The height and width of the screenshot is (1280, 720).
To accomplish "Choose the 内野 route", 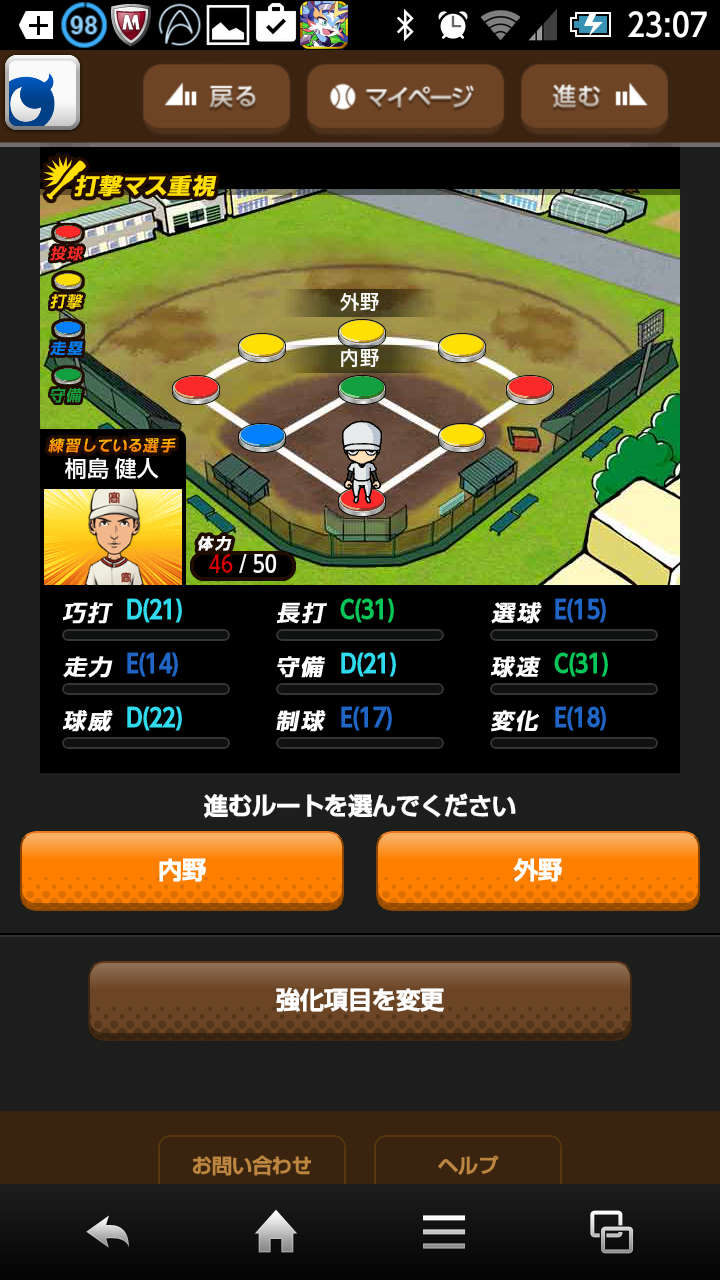I will pos(182,869).
